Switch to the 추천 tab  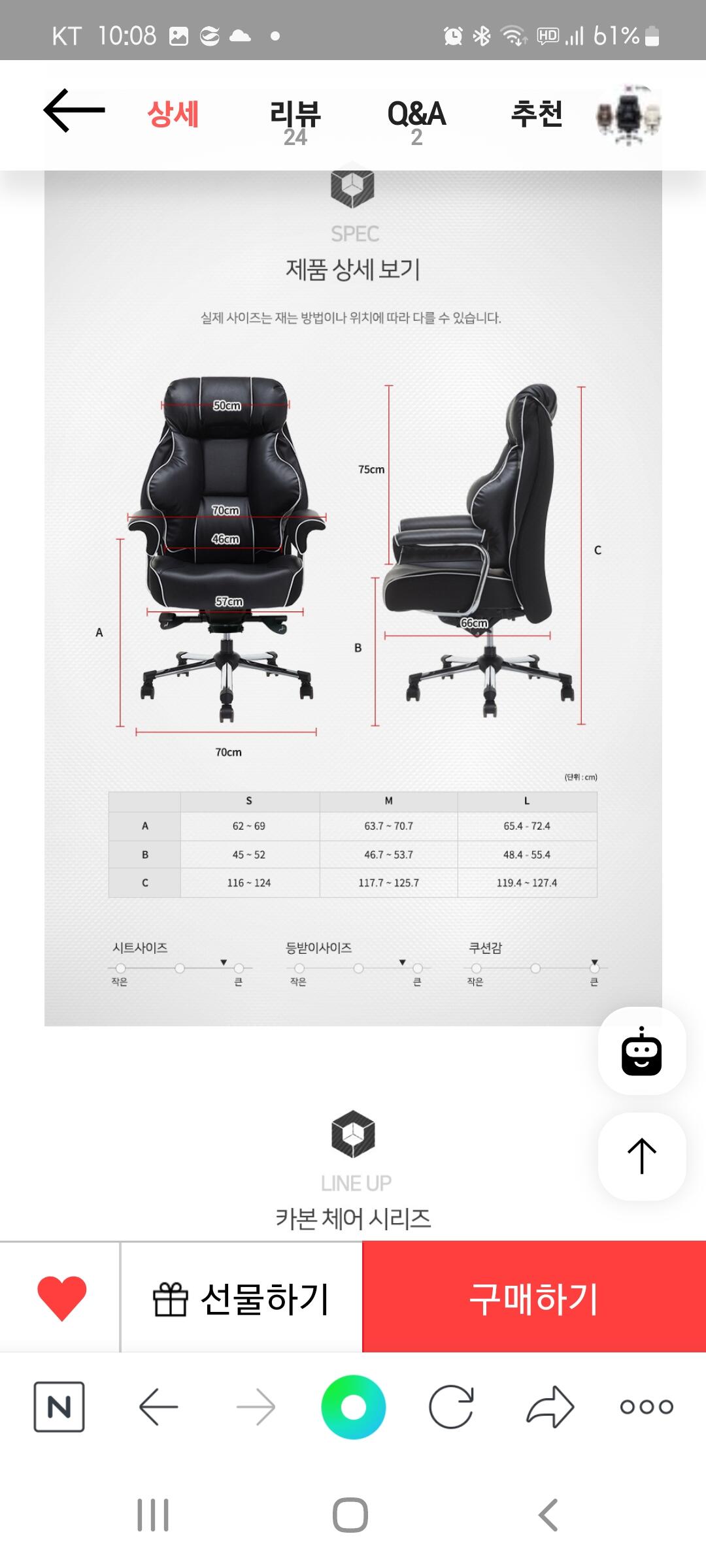click(x=536, y=114)
